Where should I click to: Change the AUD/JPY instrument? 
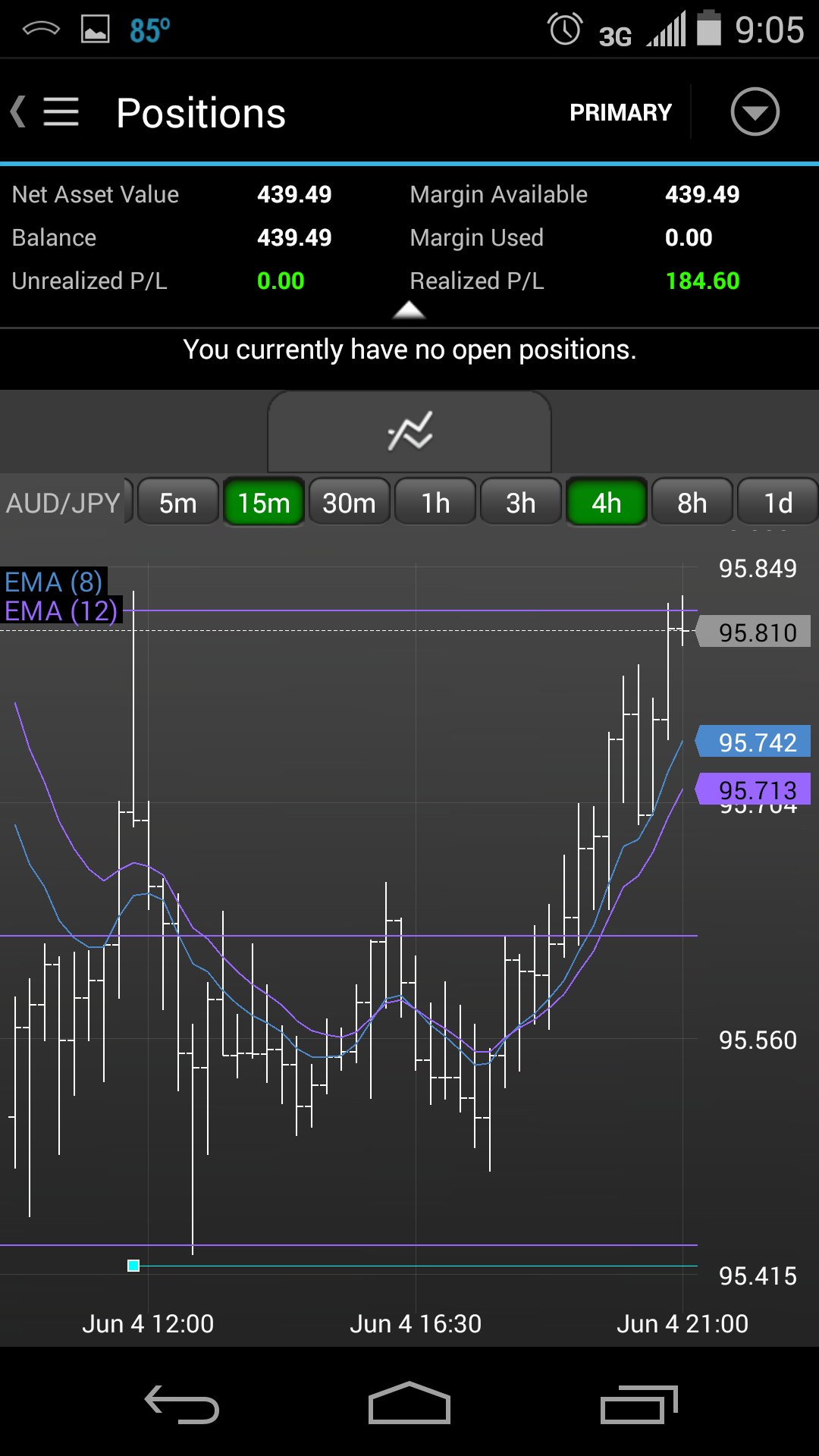coord(64,503)
